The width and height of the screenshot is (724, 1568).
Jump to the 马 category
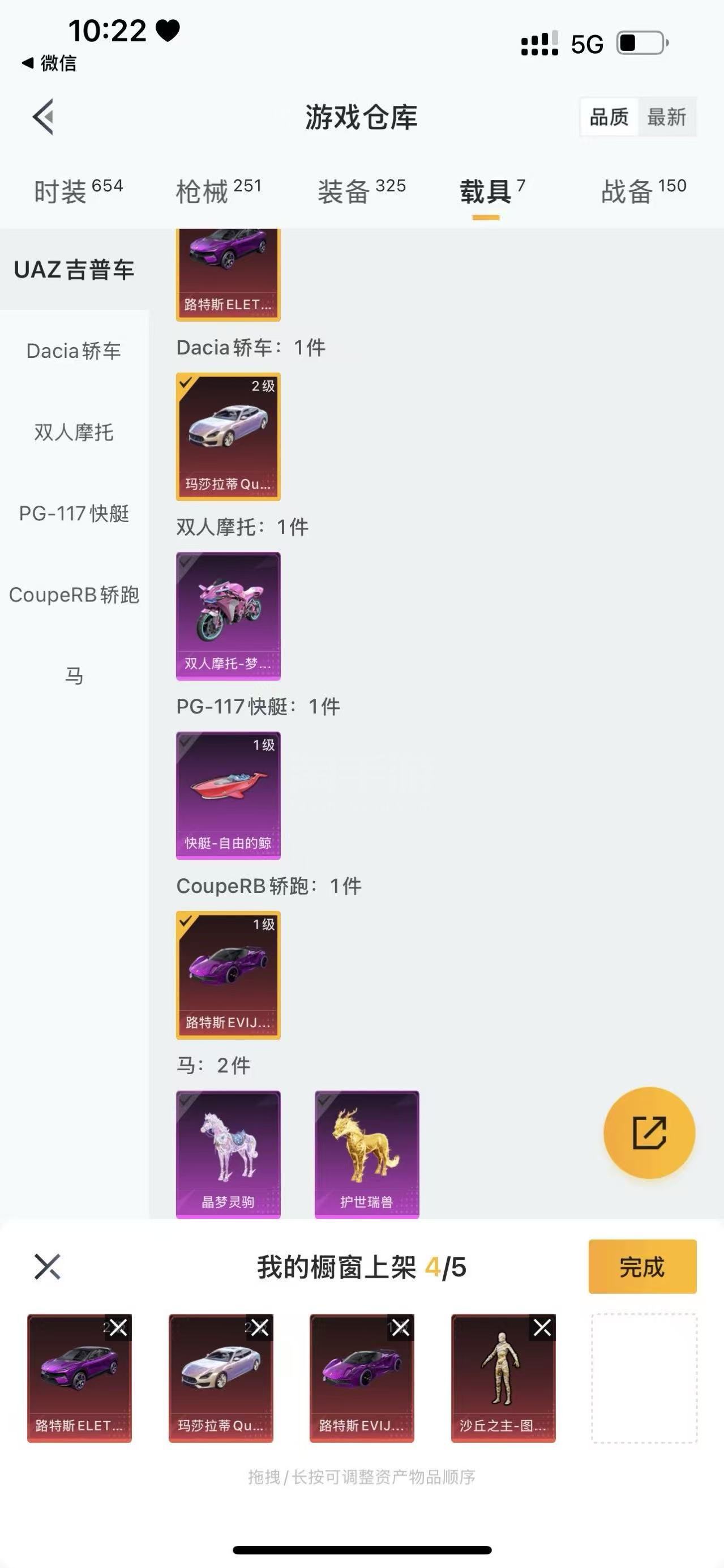click(74, 676)
